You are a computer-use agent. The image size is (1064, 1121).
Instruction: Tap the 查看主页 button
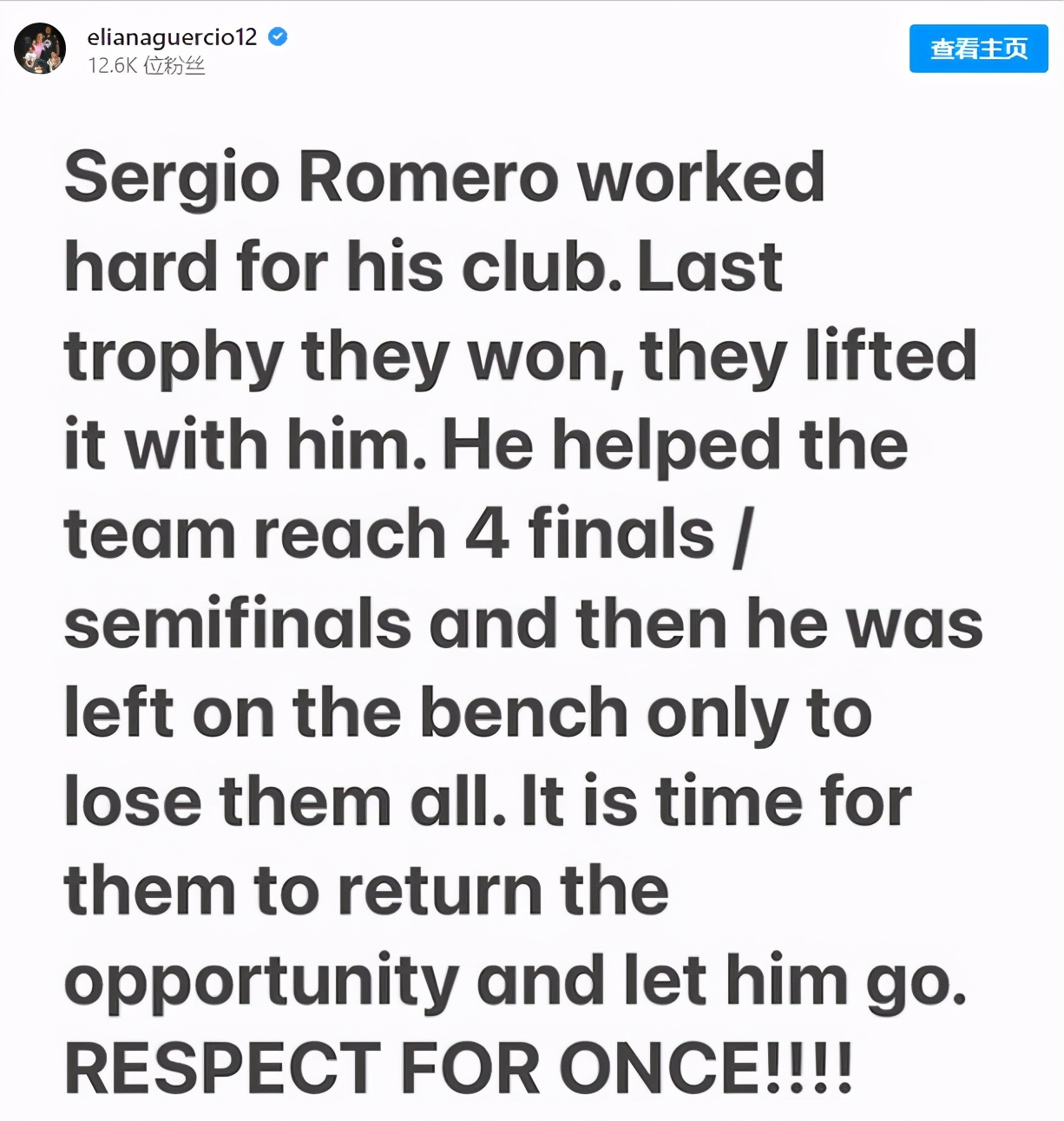coord(978,49)
